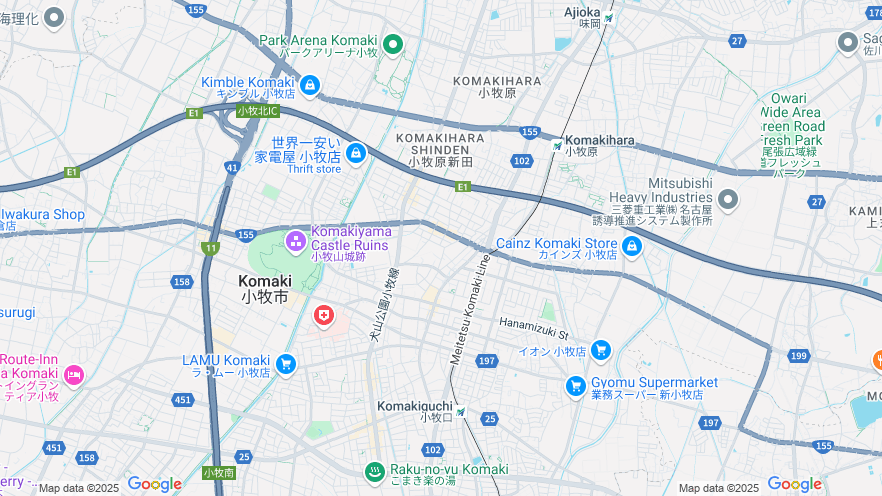The height and width of the screenshot is (496, 882).
Task: Open the Ajioka station marker
Action: (608, 18)
